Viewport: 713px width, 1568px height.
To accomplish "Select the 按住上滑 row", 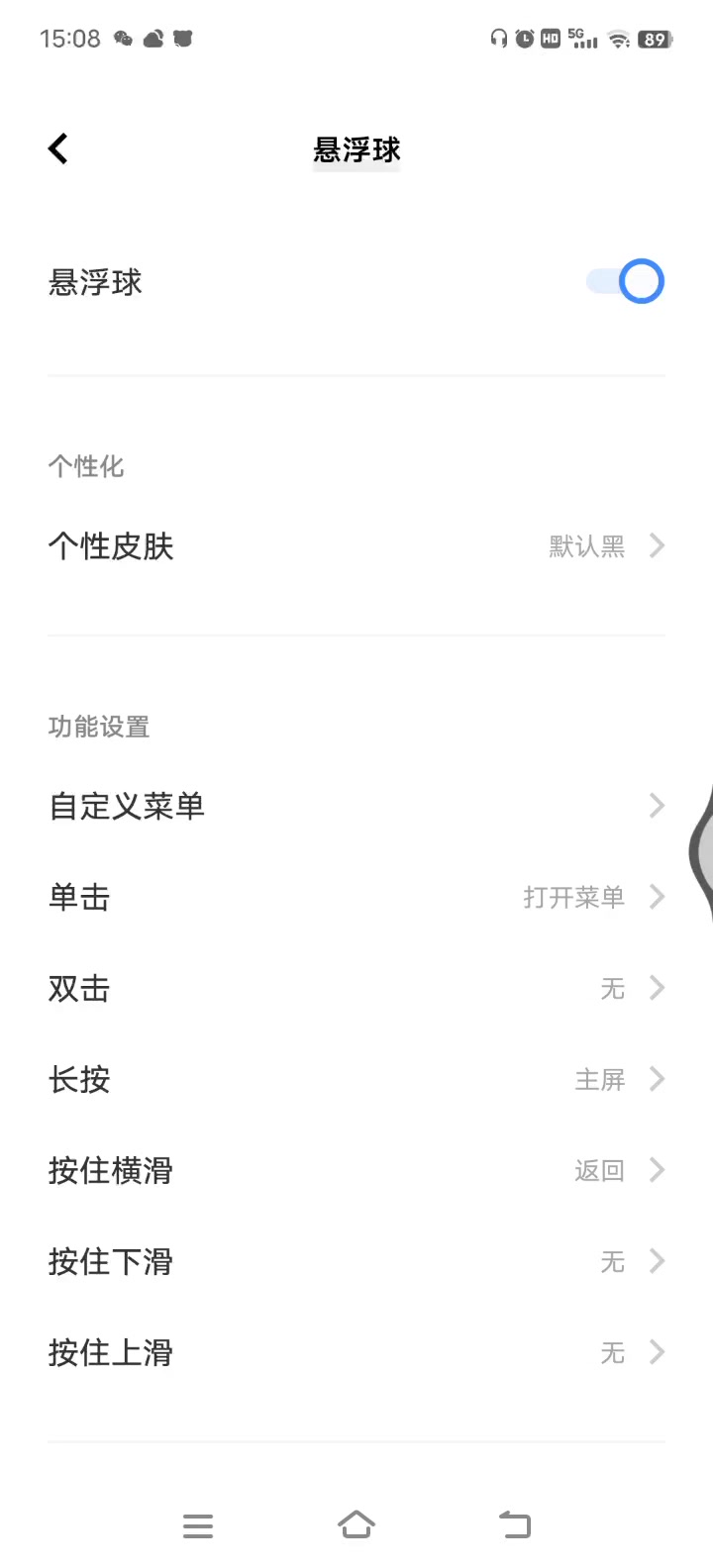I will pyautogui.click(x=356, y=1352).
